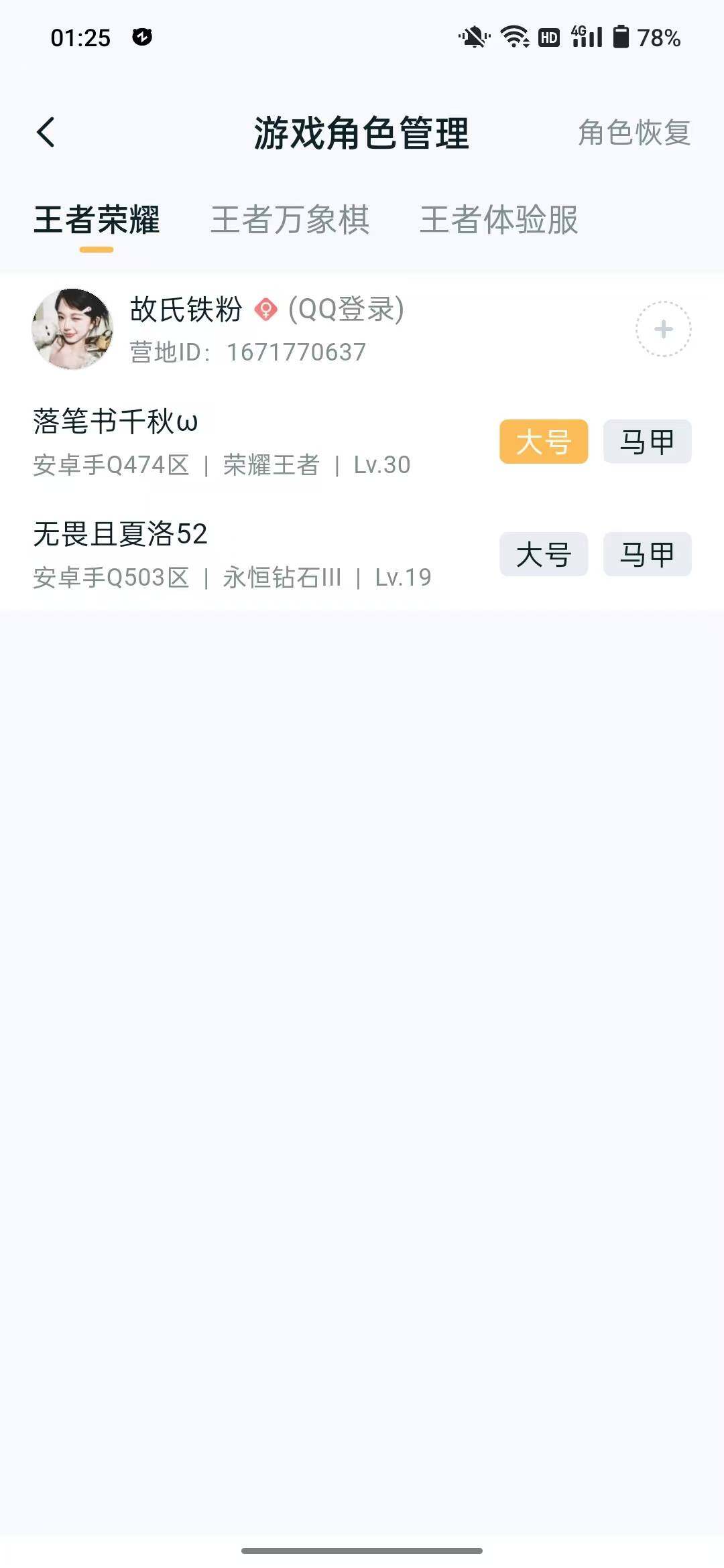Open the add account plus icon
Screen dimensions: 724x1568
tap(662, 329)
